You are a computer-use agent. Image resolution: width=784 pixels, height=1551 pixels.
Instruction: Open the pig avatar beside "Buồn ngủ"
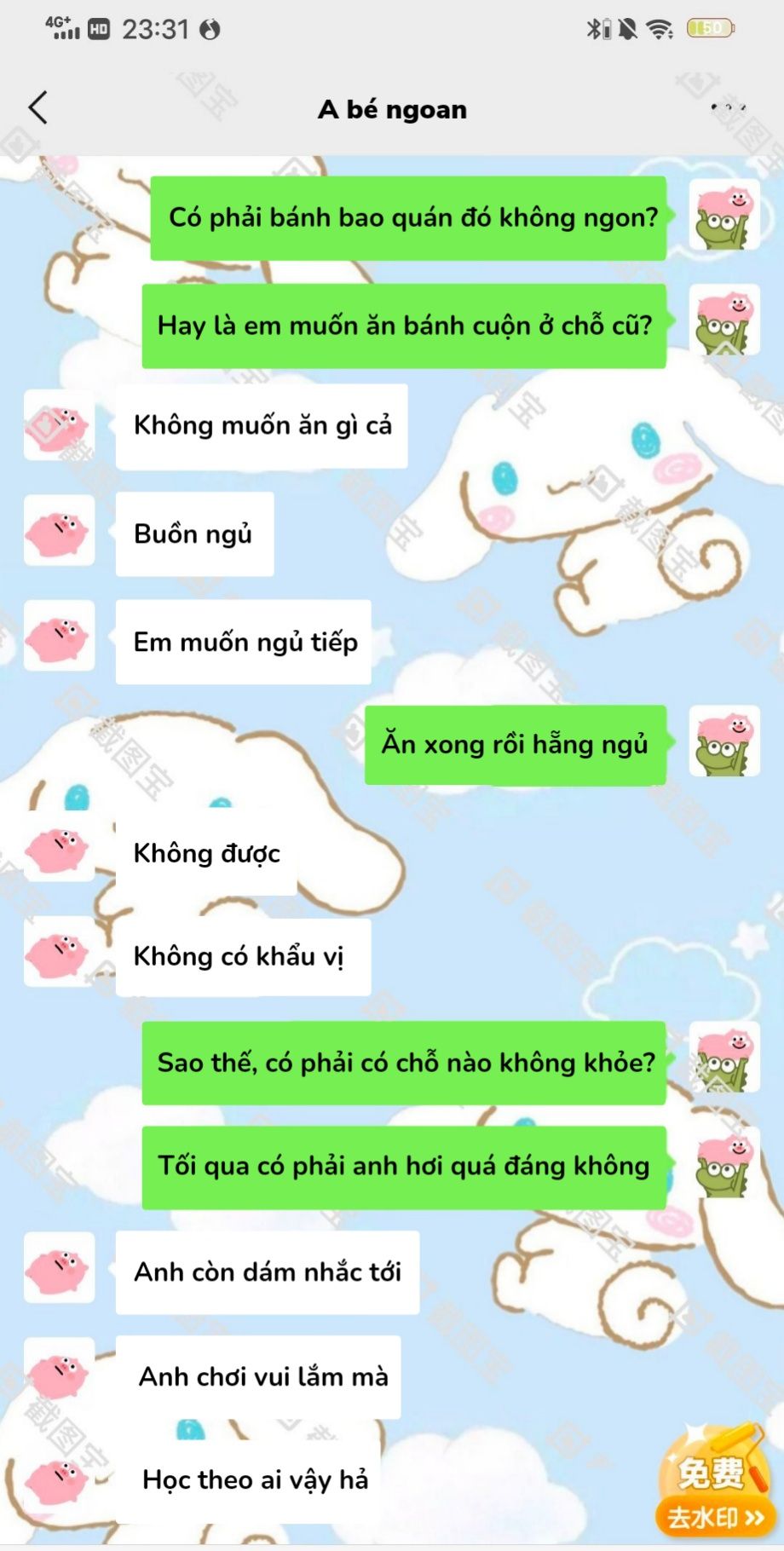59,530
